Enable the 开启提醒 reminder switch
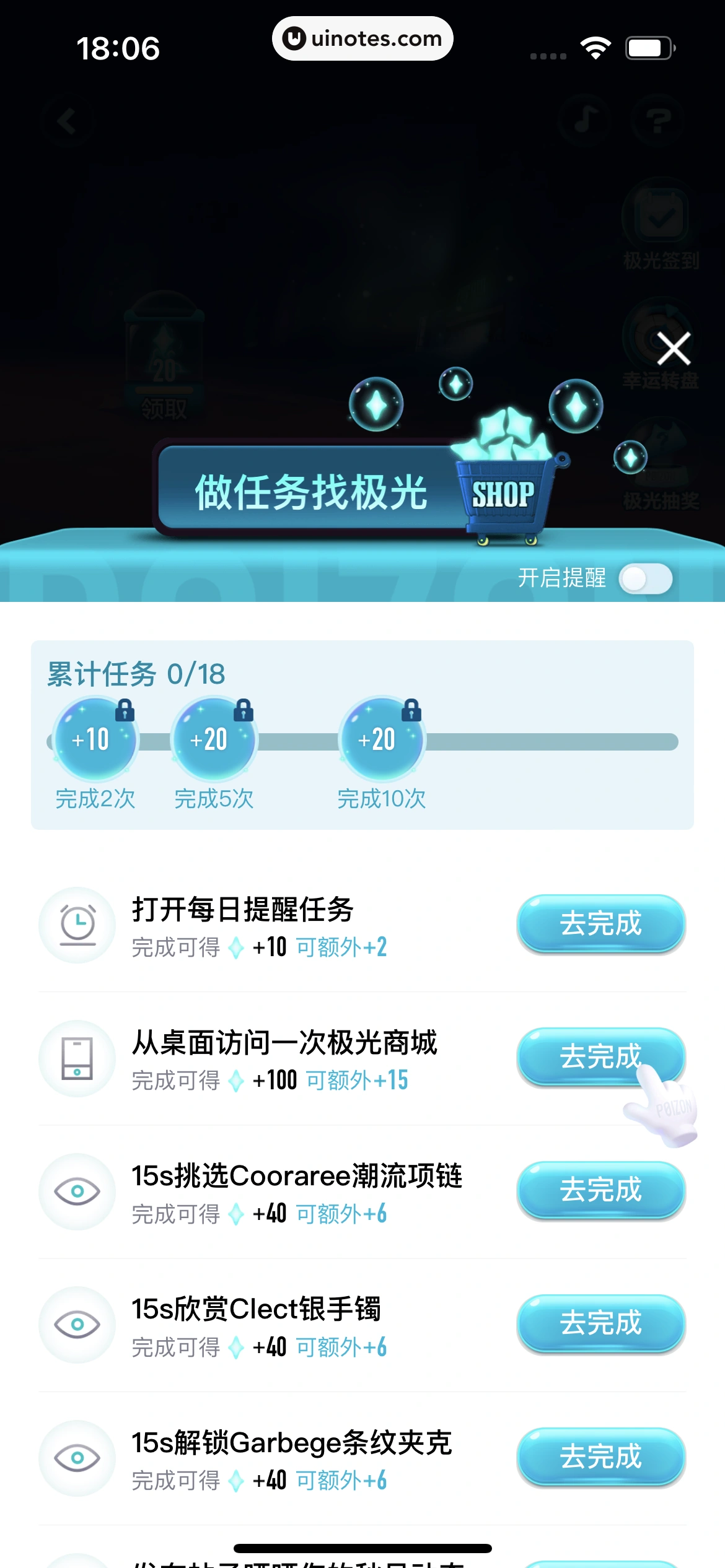725x1568 pixels. [646, 578]
